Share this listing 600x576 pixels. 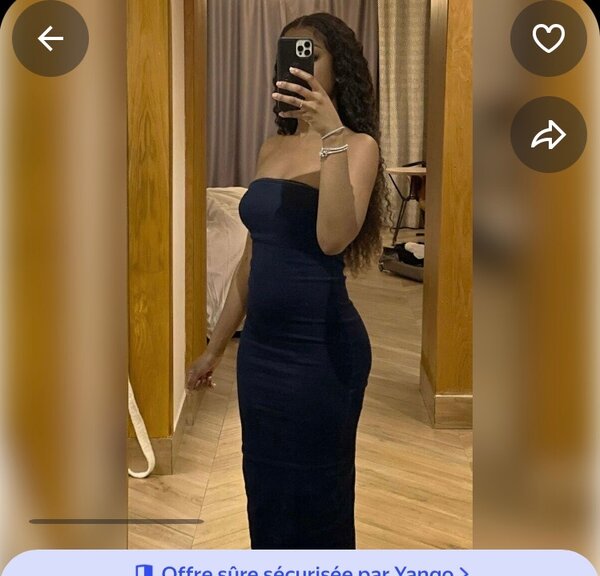coord(548,135)
